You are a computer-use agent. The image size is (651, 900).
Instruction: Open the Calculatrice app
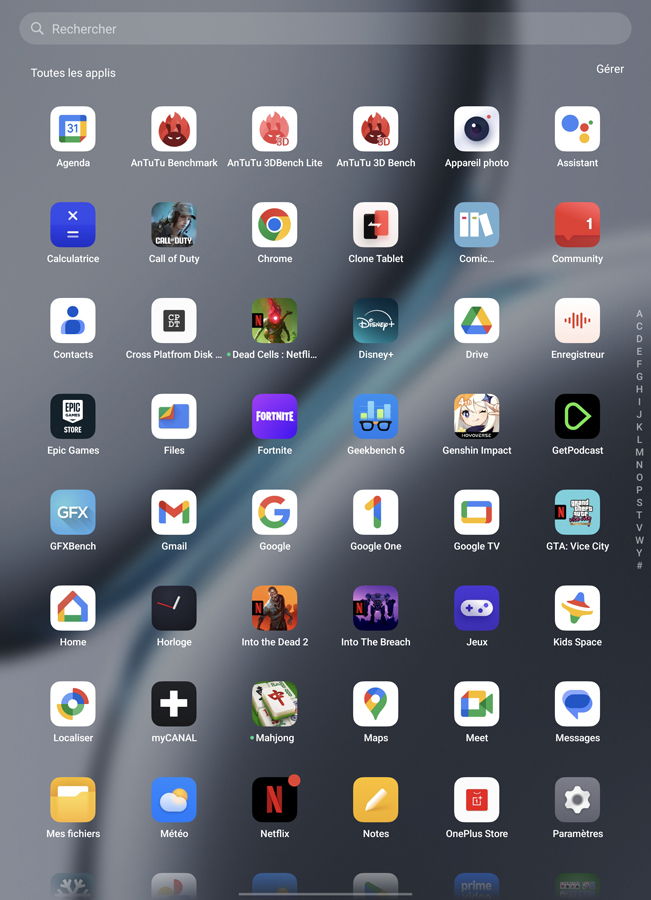click(73, 225)
